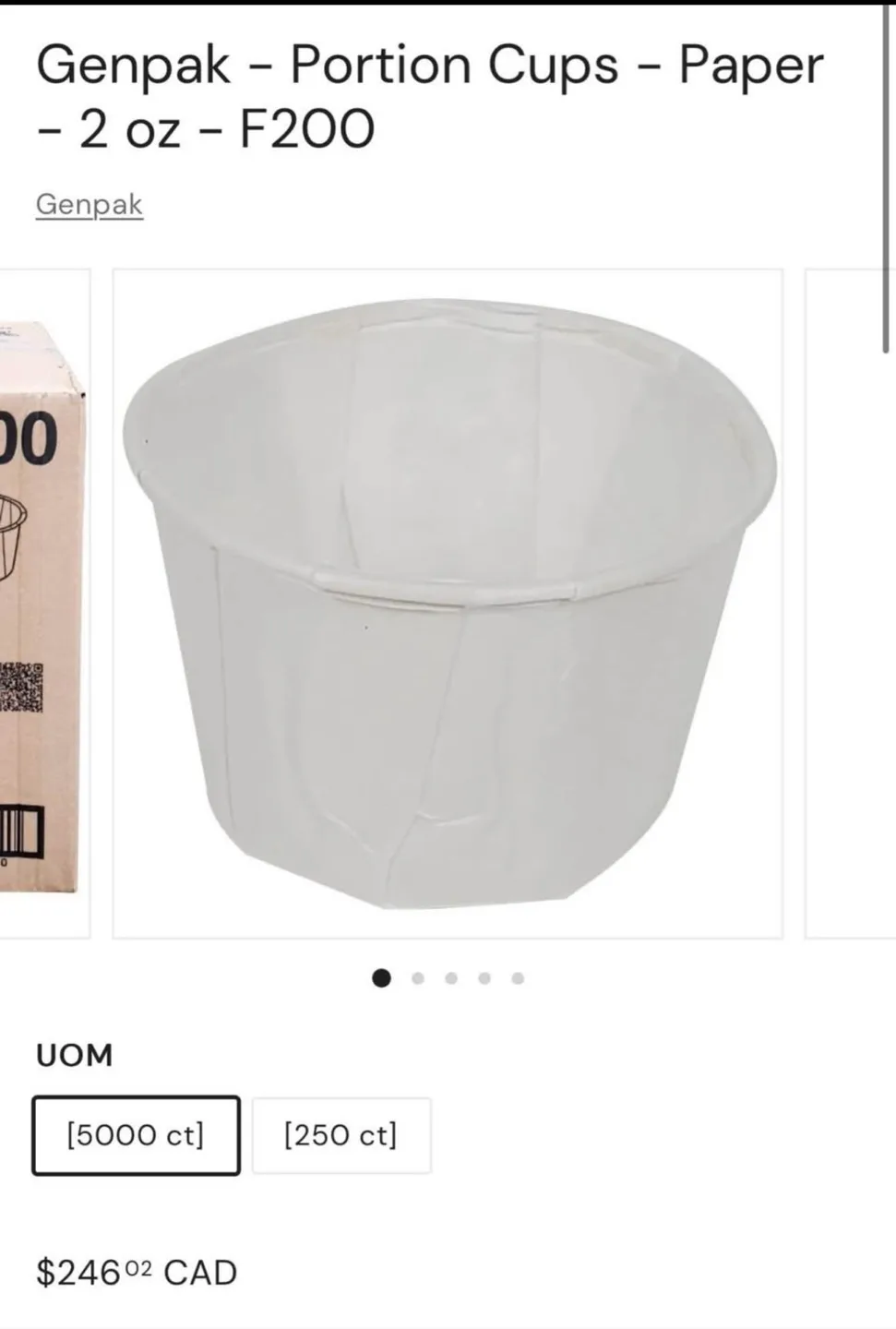Click the UOM section heading

[74, 1054]
